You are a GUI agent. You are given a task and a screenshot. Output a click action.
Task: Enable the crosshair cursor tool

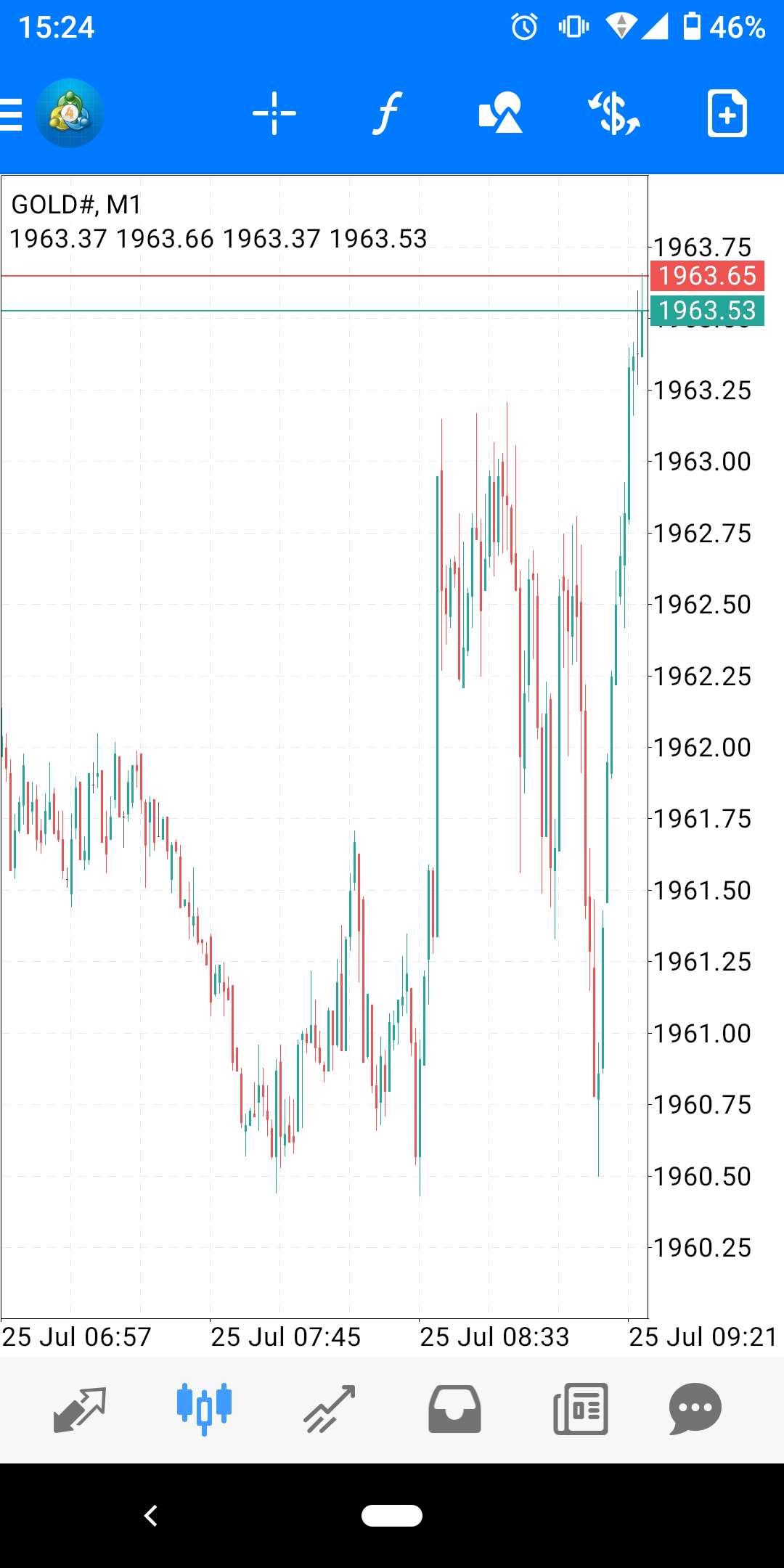(x=274, y=114)
